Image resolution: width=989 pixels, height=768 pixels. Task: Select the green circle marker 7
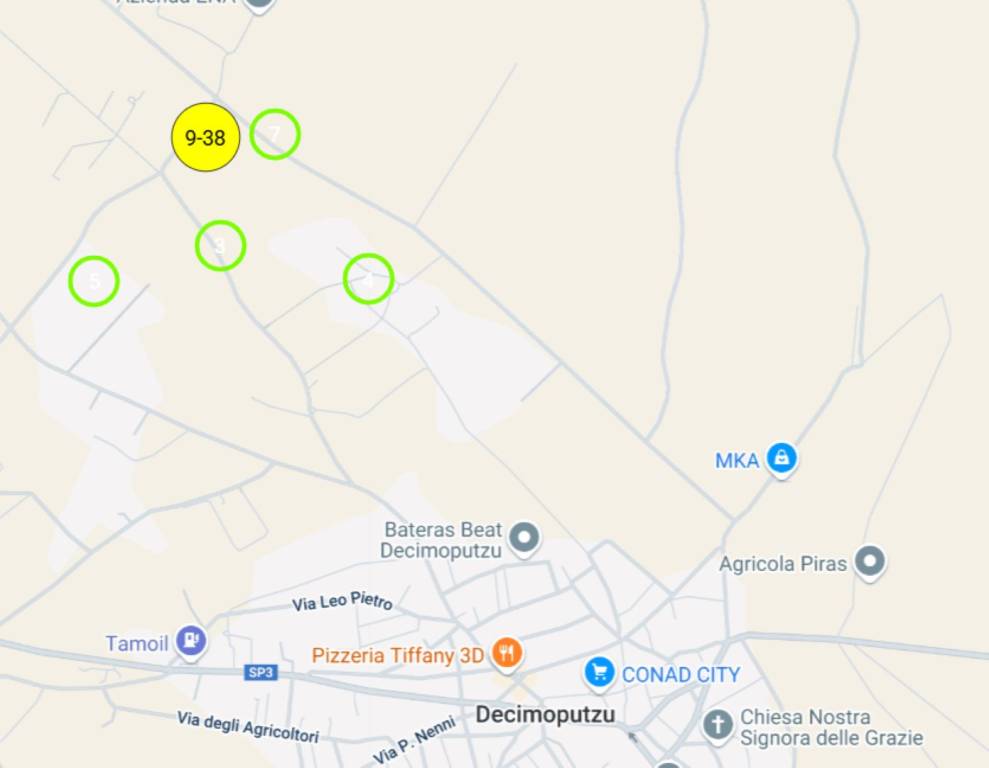275,134
